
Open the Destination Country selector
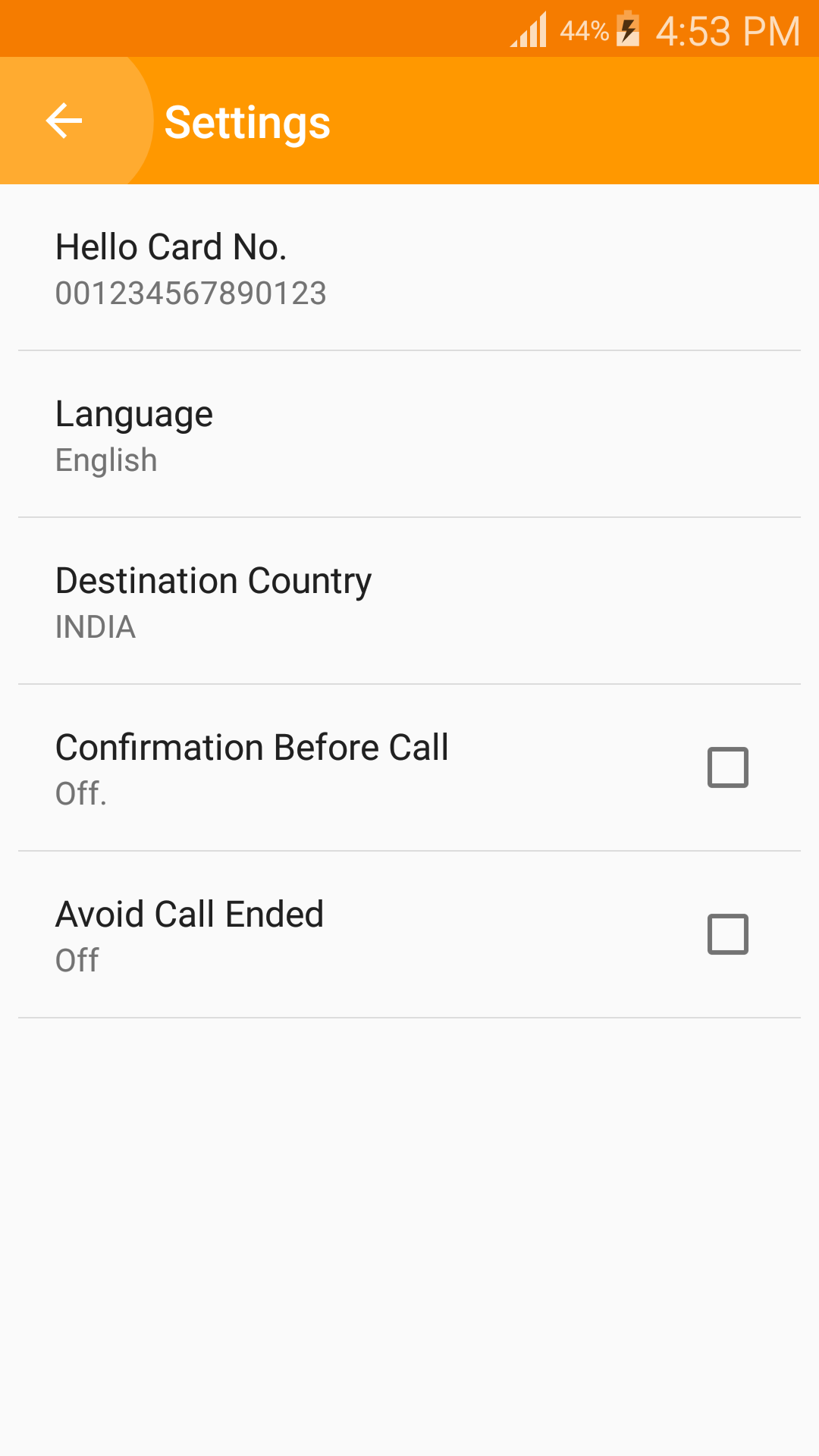[x=303, y=601]
